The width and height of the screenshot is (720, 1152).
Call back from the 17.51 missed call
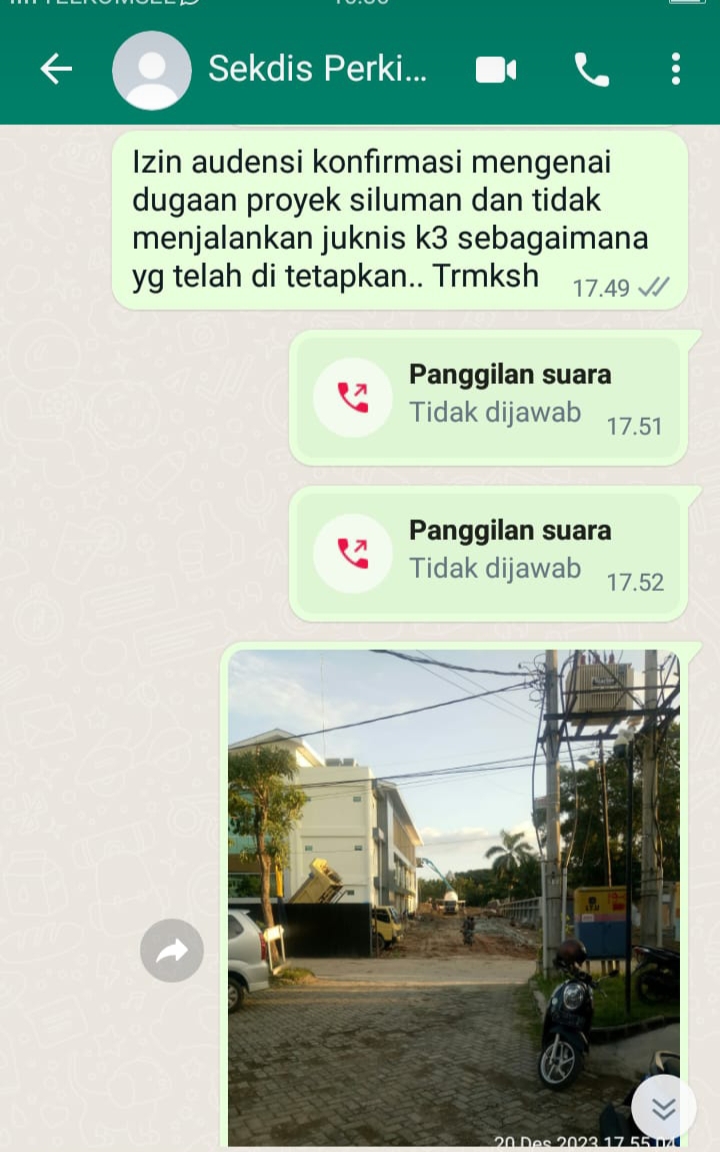[x=351, y=398]
